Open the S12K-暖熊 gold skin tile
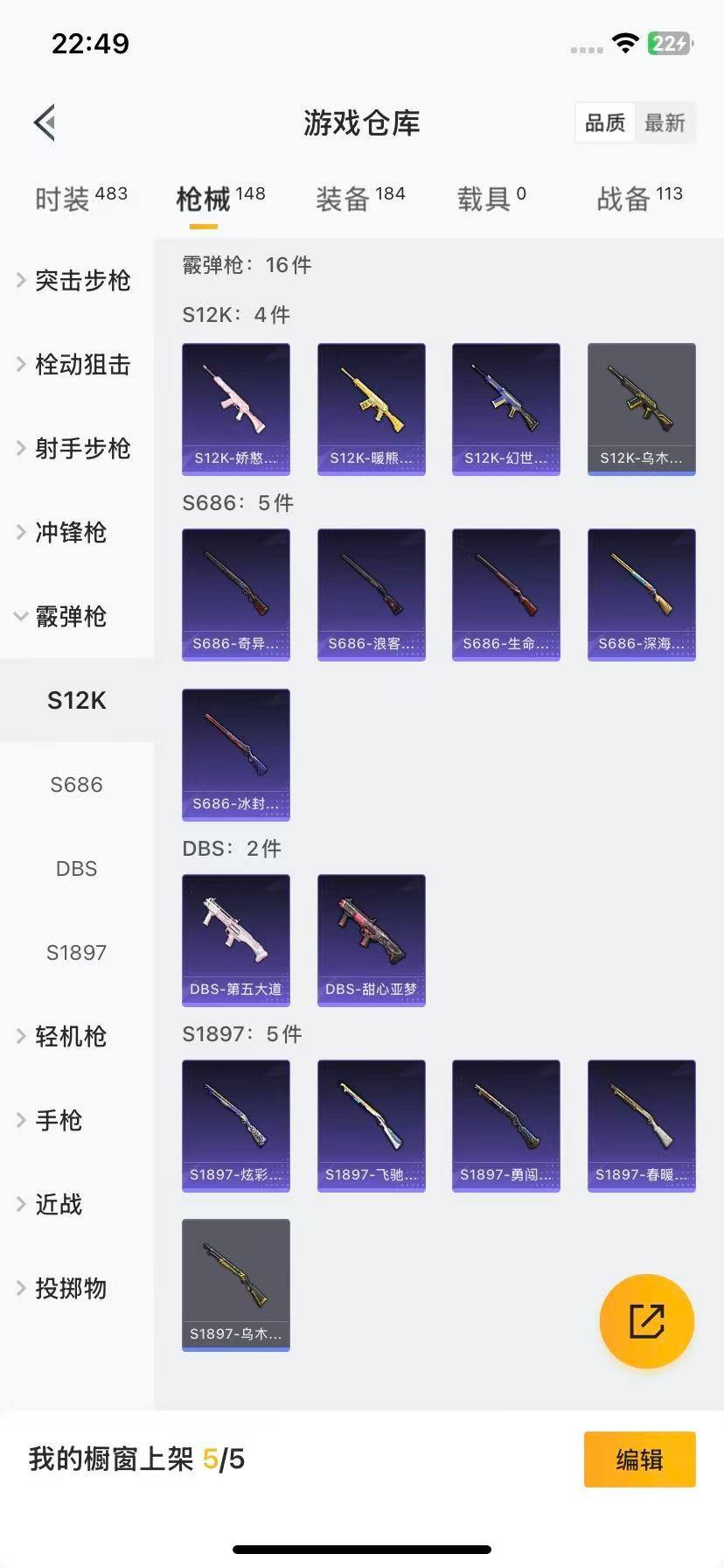 pyautogui.click(x=371, y=409)
